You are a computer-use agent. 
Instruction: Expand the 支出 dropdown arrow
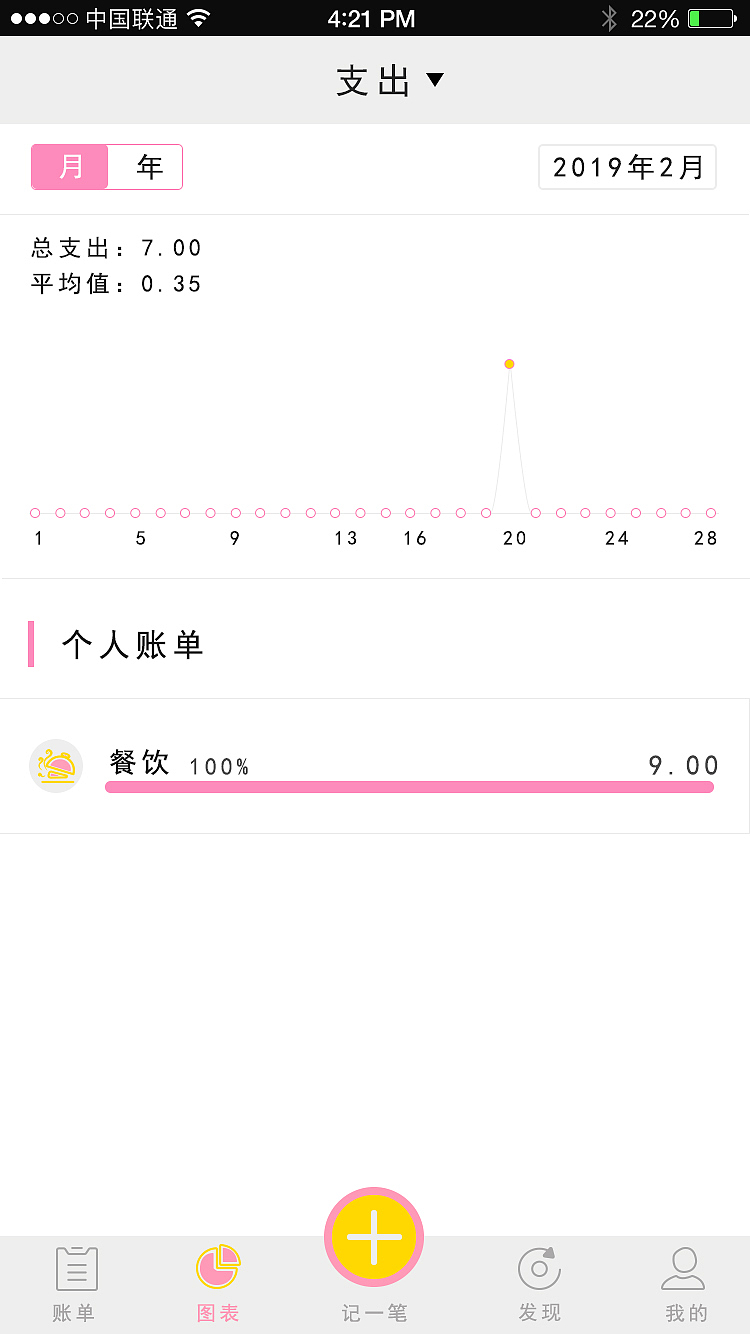(435, 80)
